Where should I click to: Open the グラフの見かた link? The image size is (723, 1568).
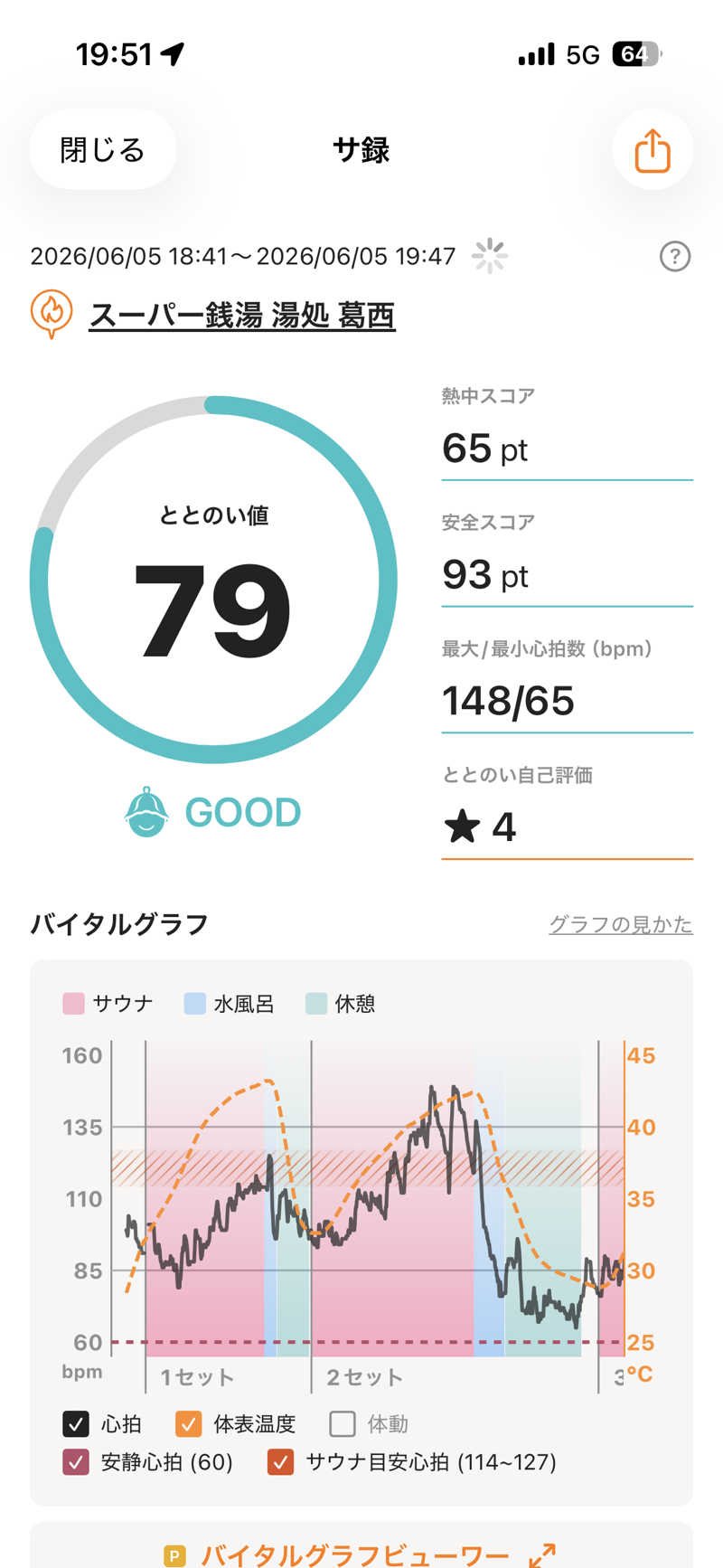621,924
